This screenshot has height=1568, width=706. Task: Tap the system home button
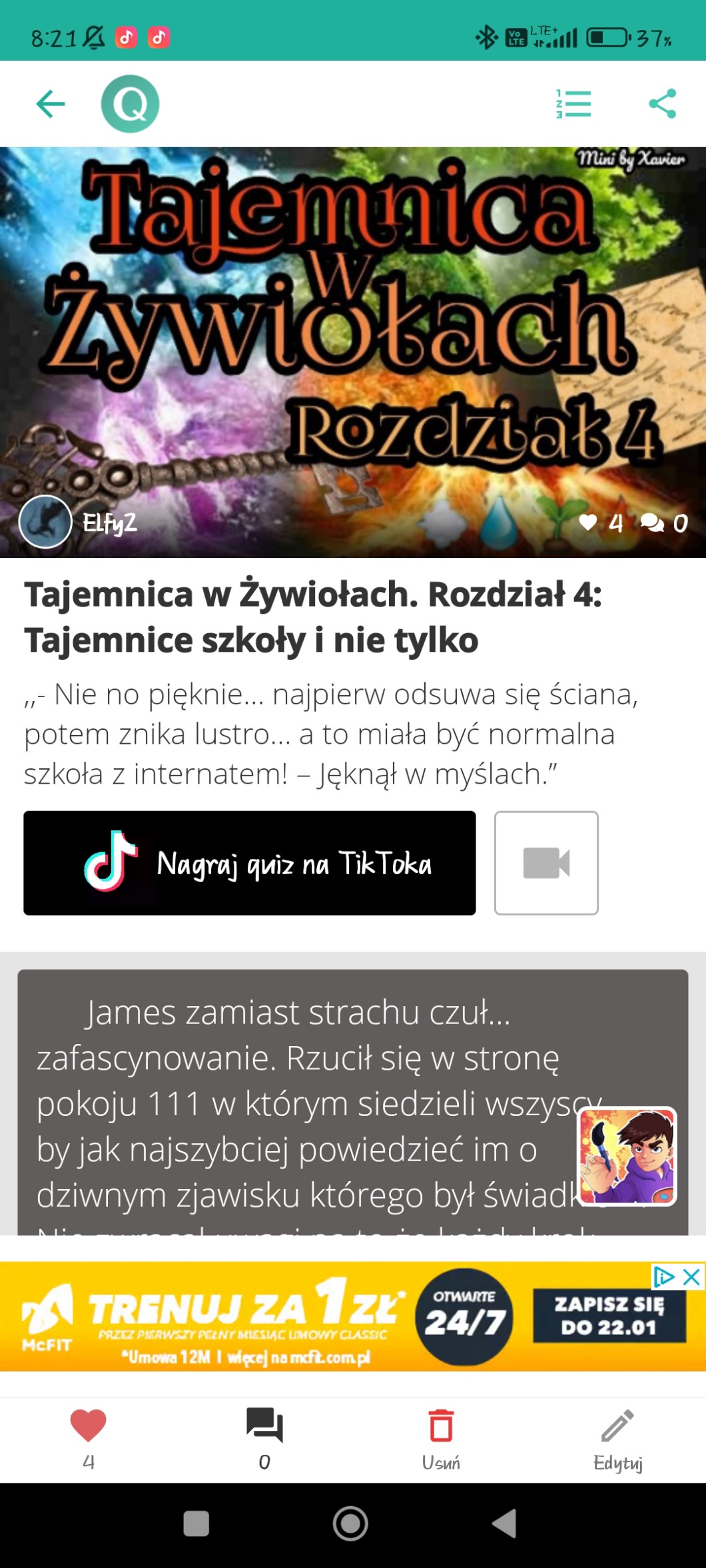pyautogui.click(x=350, y=1523)
